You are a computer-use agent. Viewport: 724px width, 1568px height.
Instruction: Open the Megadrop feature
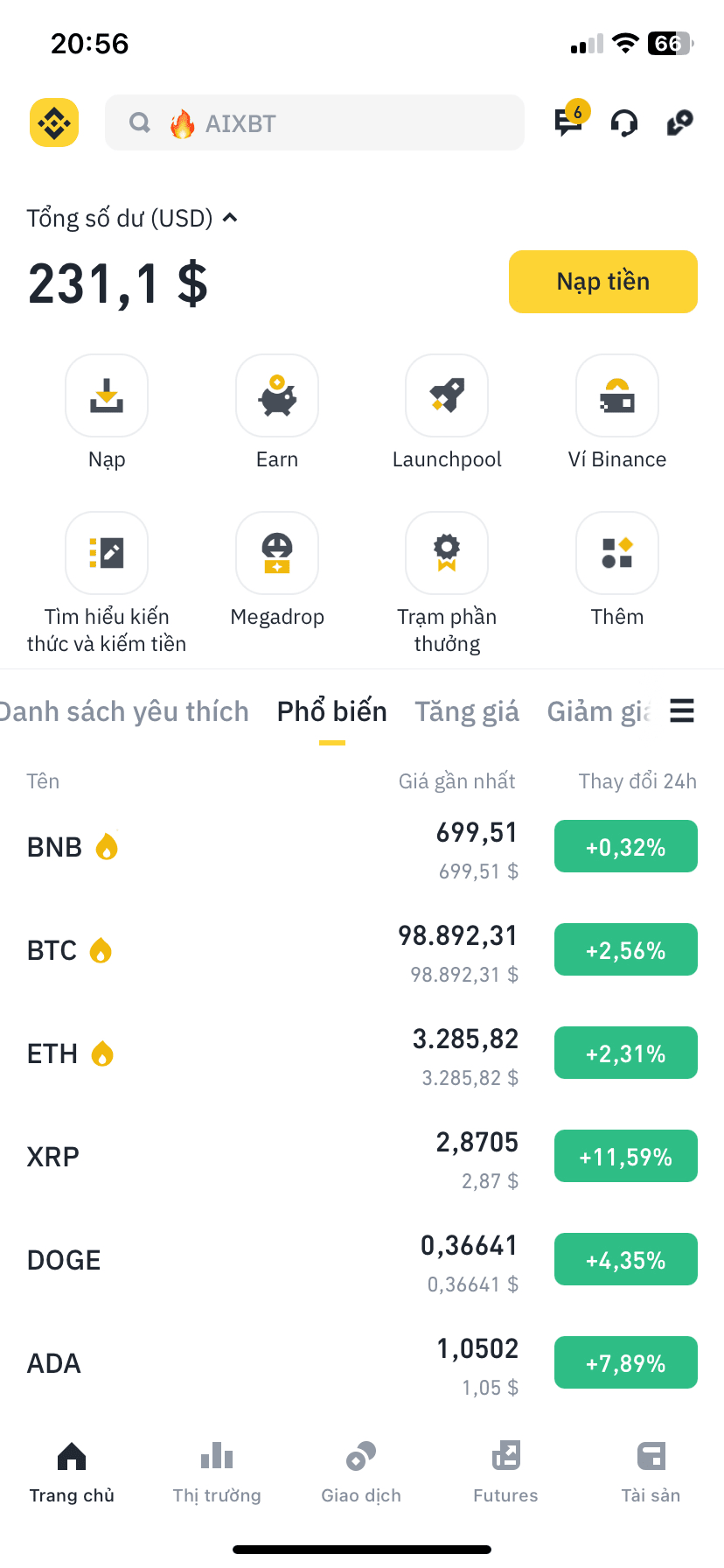click(276, 553)
